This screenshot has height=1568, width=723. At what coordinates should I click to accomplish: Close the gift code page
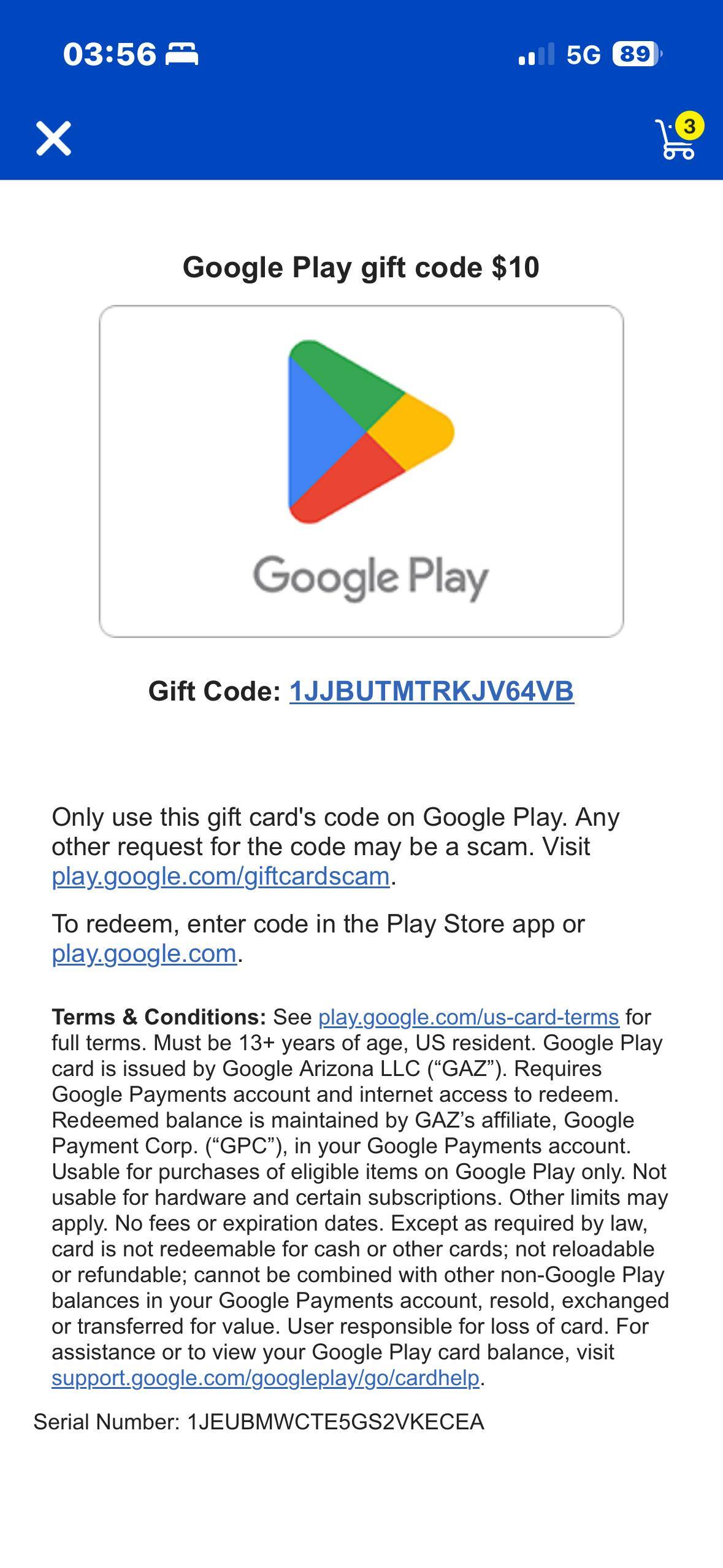(53, 139)
